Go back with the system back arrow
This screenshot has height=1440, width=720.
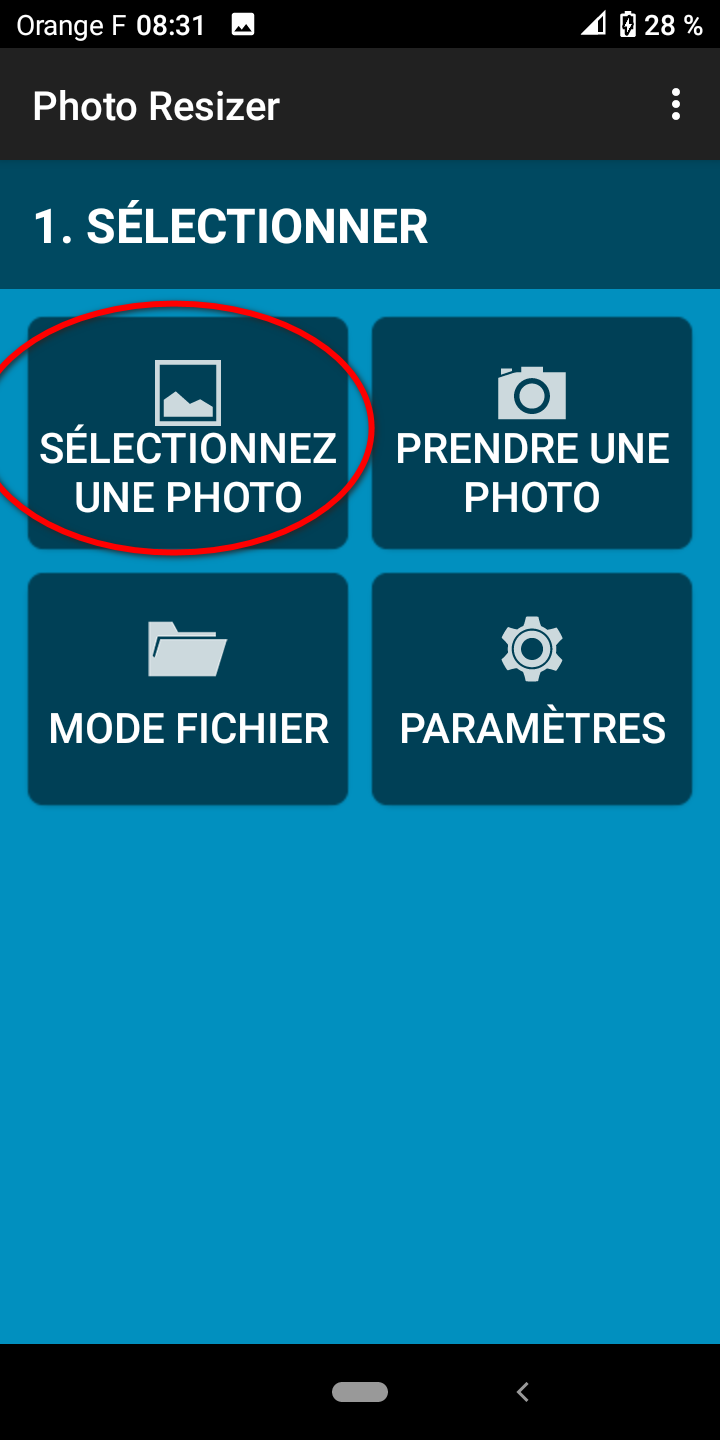click(x=522, y=1391)
